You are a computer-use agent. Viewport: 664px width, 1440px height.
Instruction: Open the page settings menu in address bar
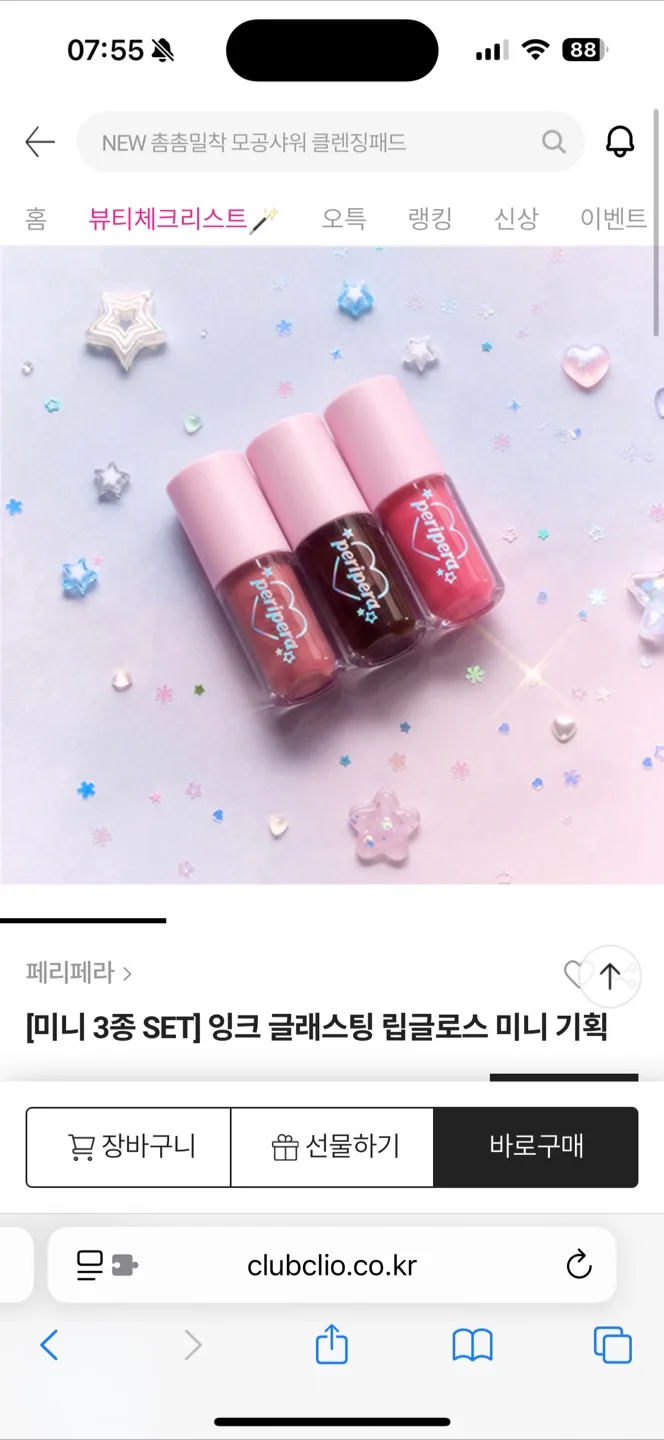[x=106, y=1265]
